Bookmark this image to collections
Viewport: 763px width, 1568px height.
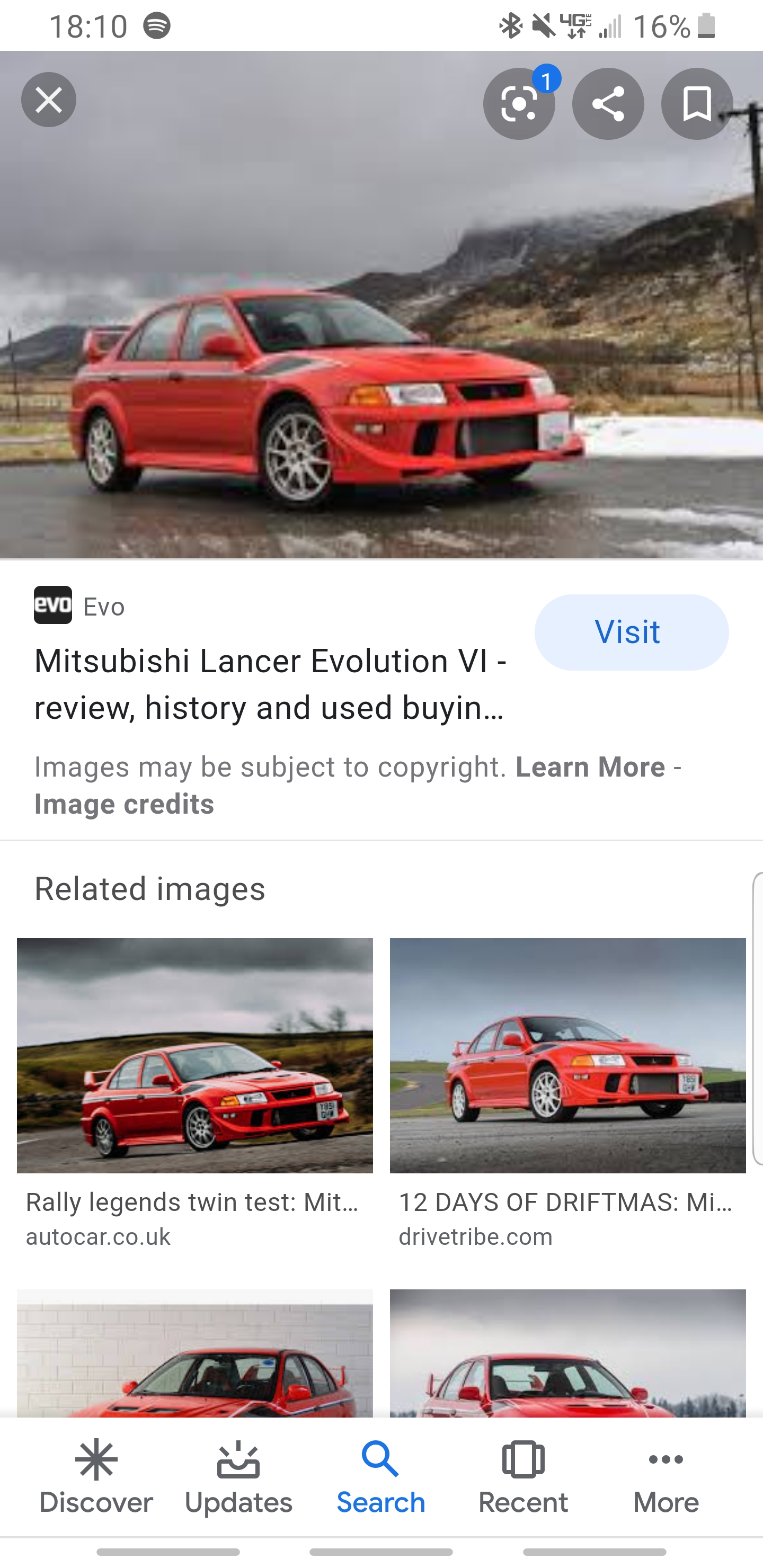[697, 104]
